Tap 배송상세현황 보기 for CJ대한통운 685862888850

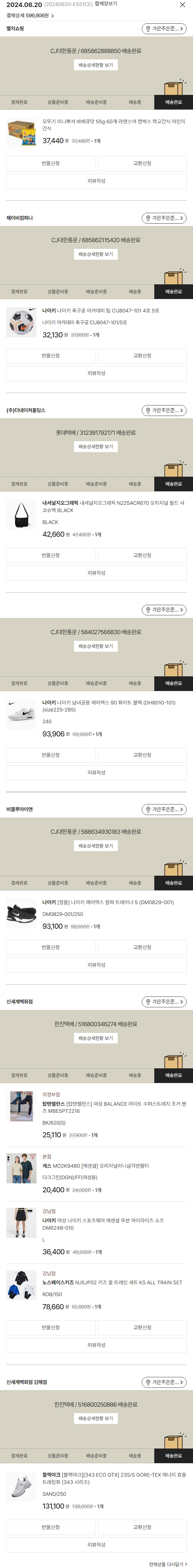click(96, 65)
